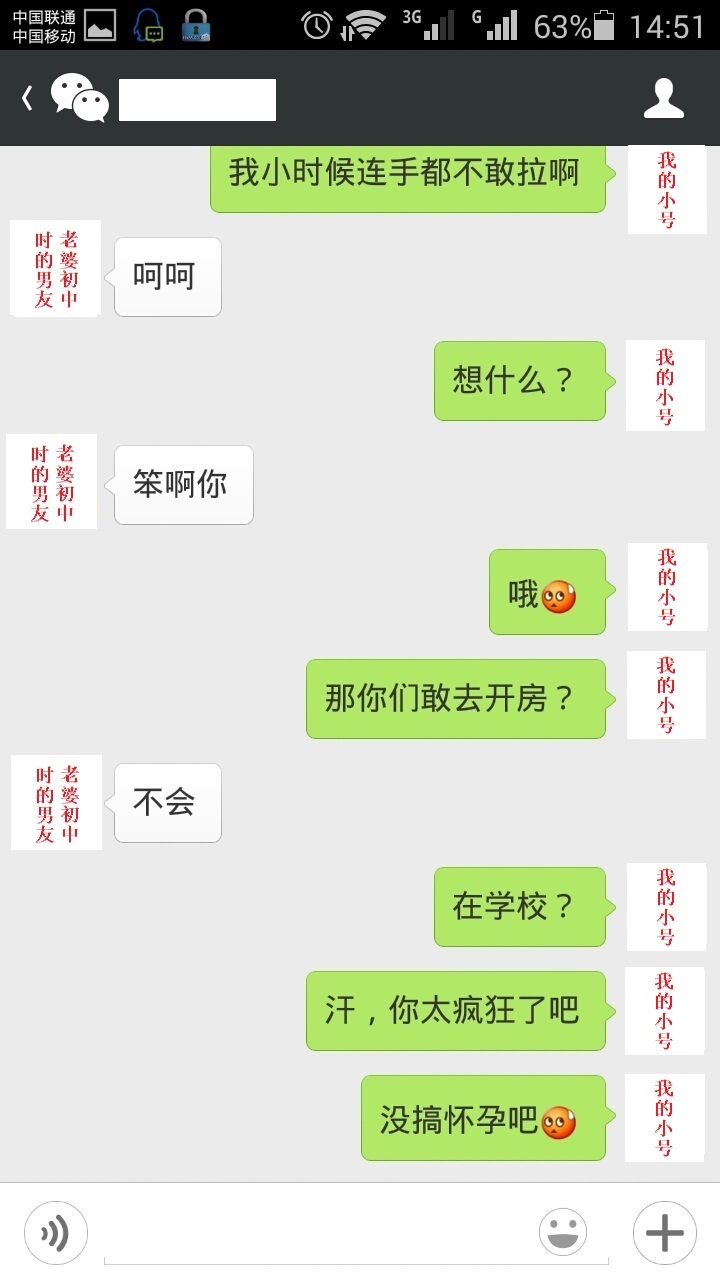
Task: Open the plus attachment menu
Action: [664, 1233]
